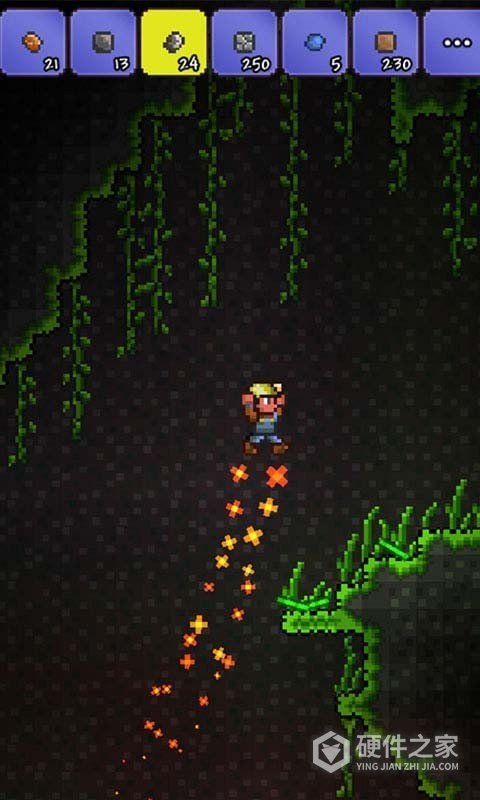The height and width of the screenshot is (800, 480).
Task: Choose the hotbar slot holding 250 blocks
Action: [245, 42]
